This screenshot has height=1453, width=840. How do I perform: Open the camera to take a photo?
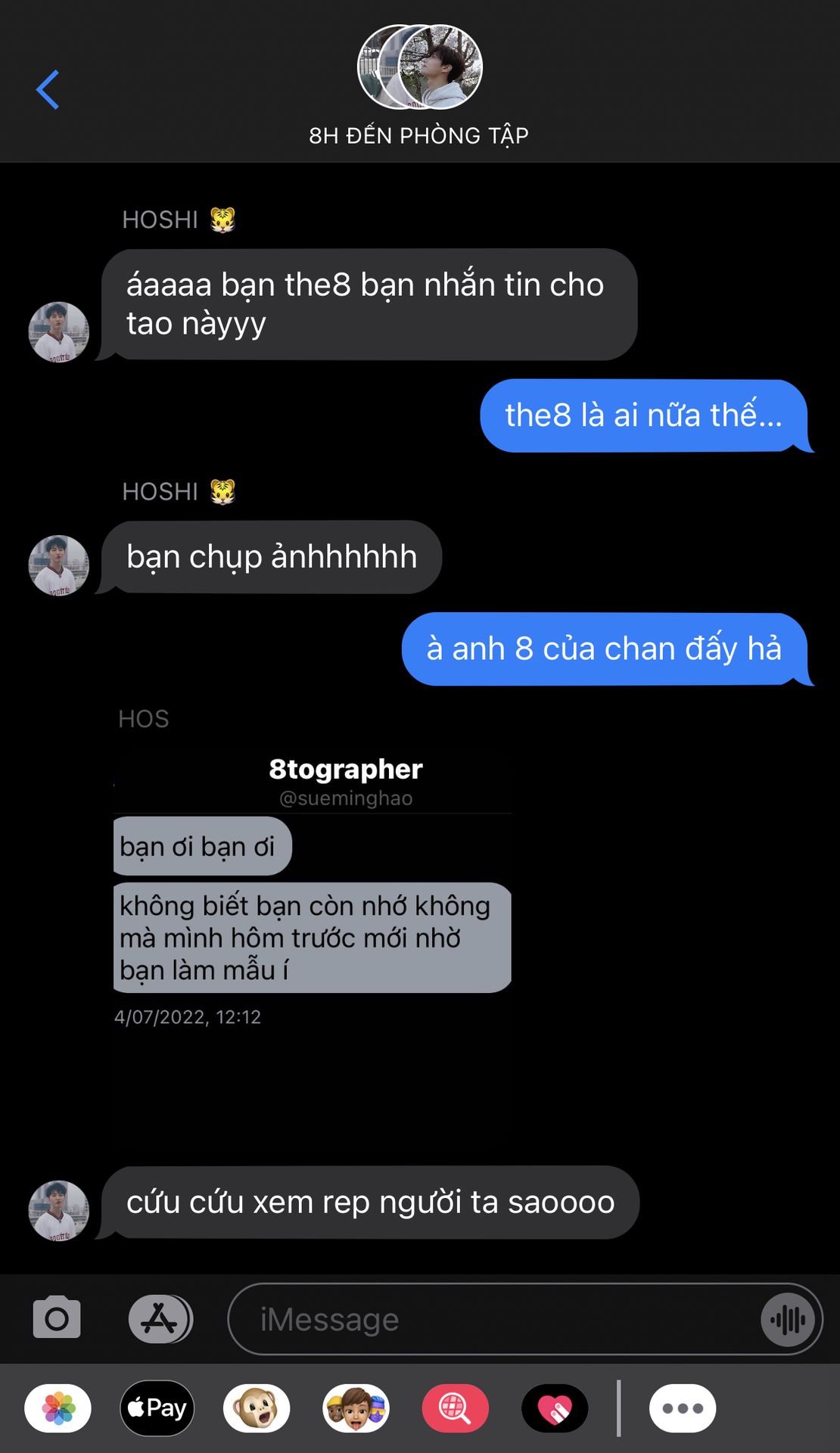coord(57,1318)
